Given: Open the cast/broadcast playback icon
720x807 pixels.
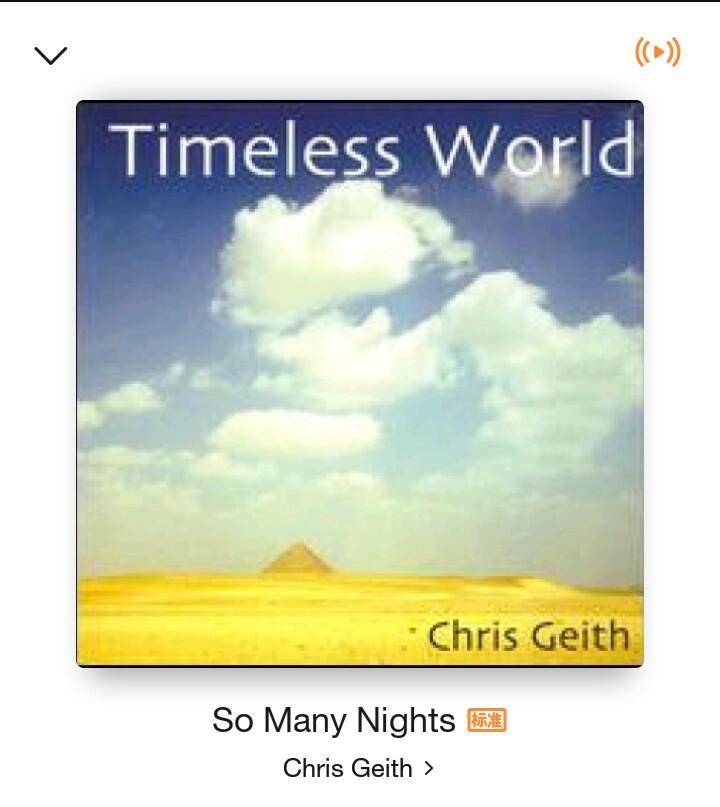Looking at the screenshot, I should (657, 52).
